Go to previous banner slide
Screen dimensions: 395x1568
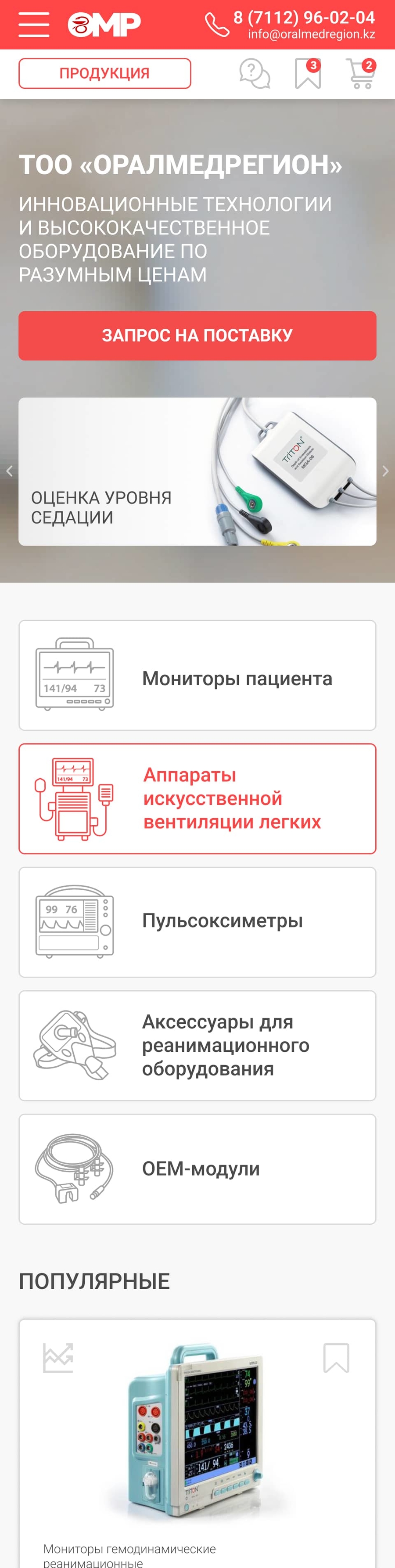click(9, 471)
